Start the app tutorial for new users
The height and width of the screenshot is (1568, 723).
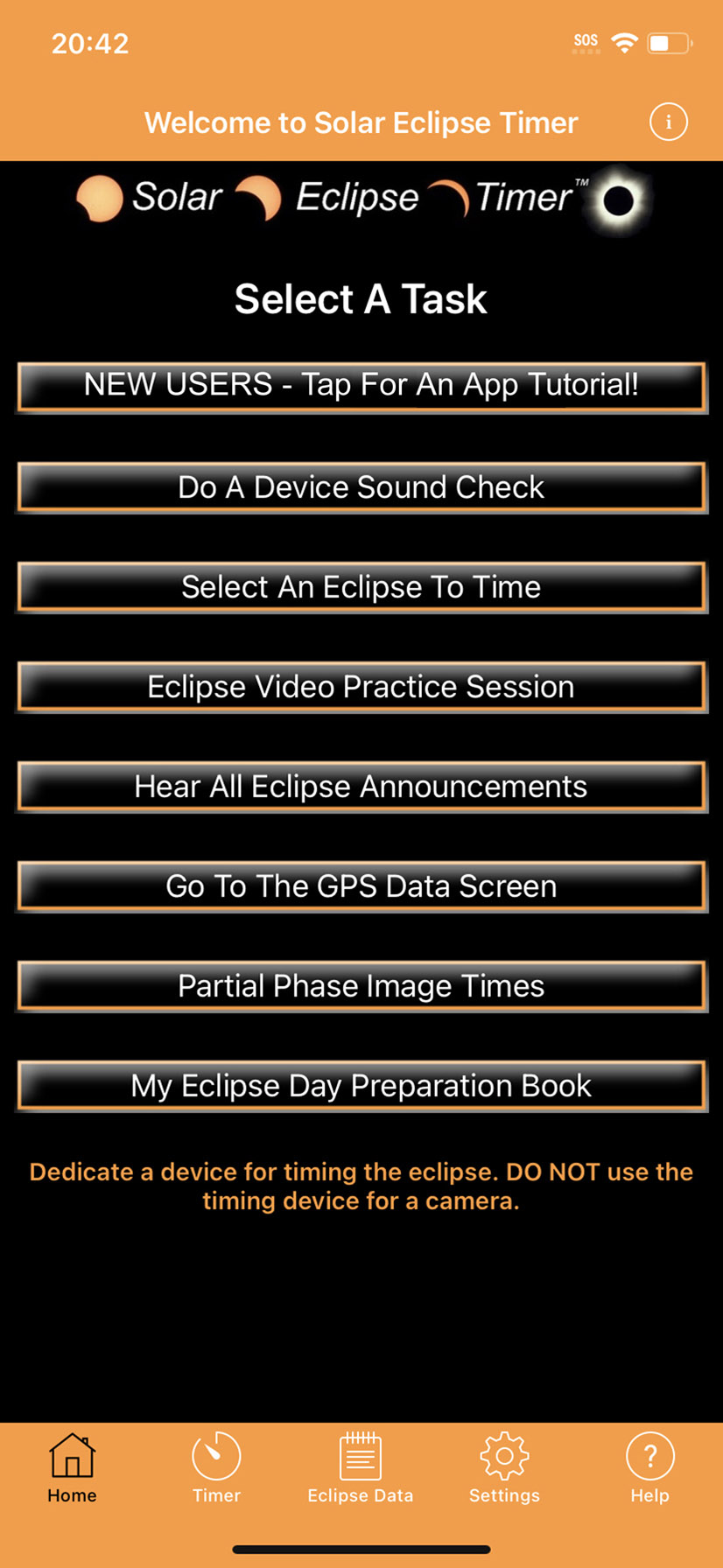tap(361, 385)
